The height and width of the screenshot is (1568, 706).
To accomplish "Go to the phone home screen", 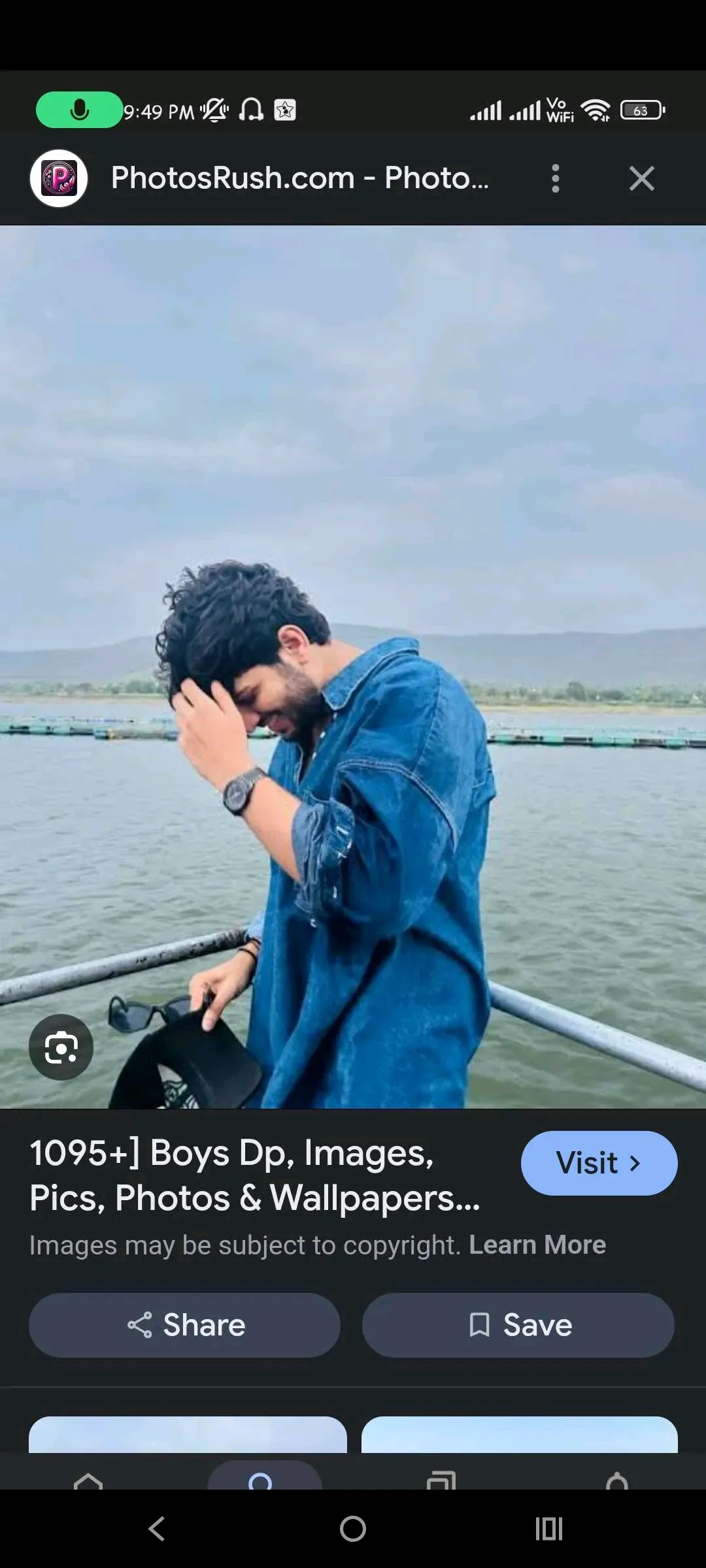I will (353, 1529).
